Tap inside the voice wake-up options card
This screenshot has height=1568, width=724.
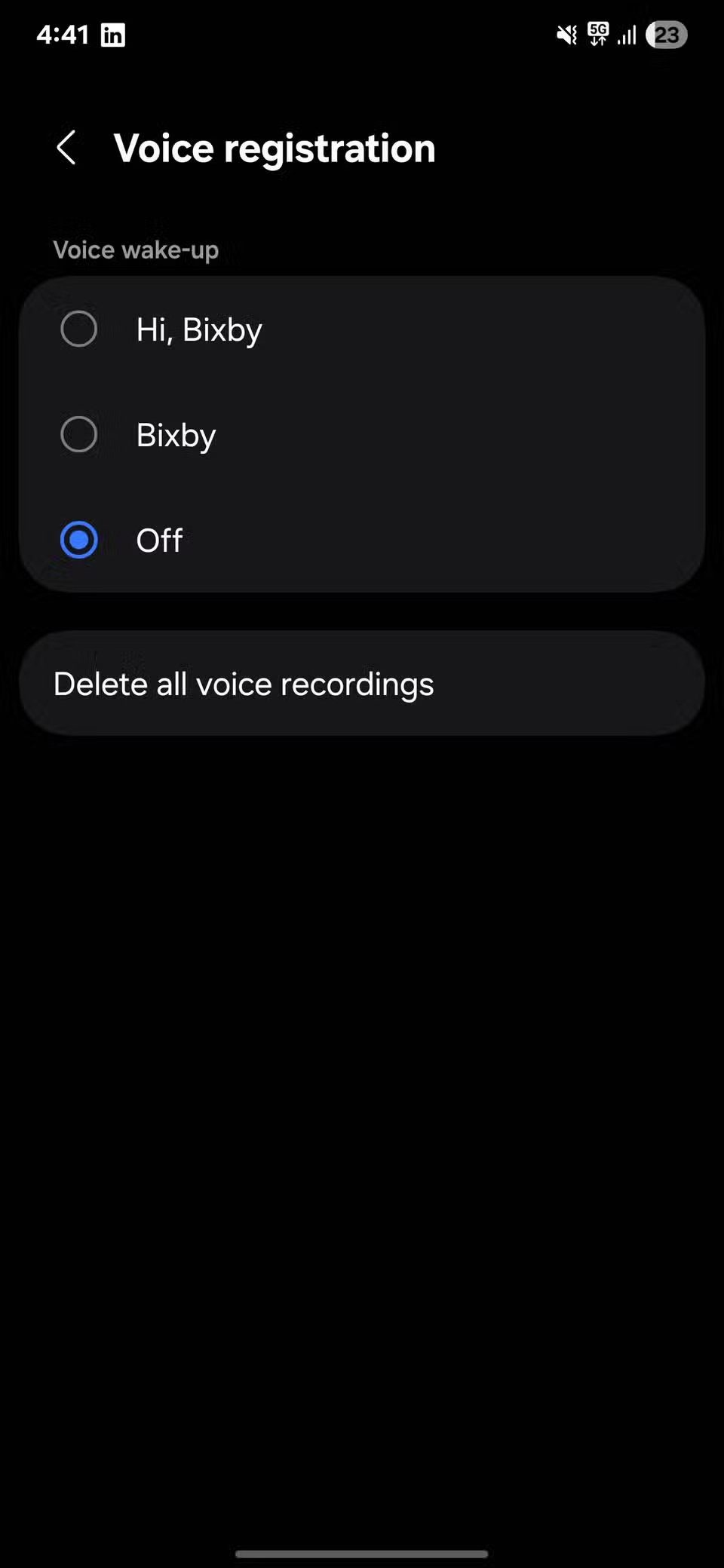click(x=362, y=434)
